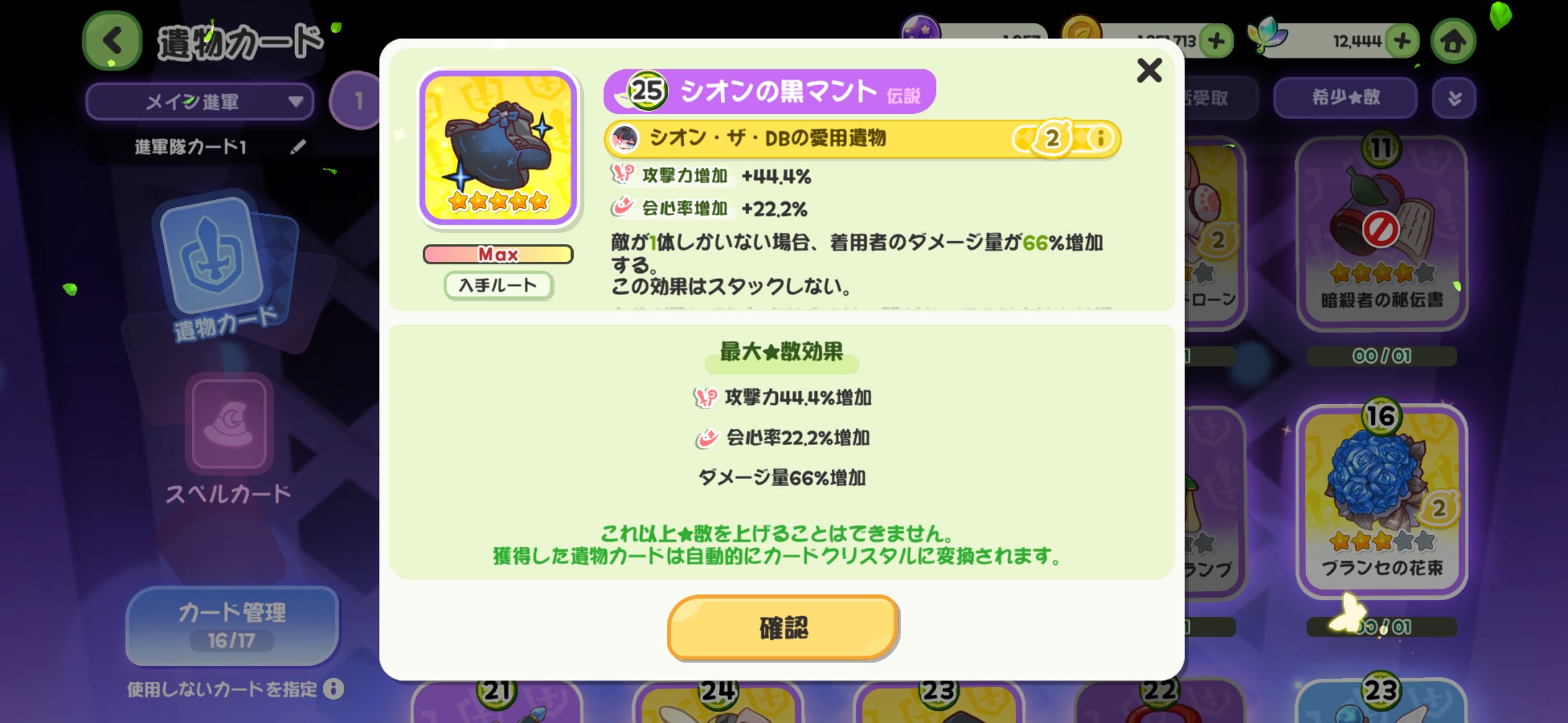Expand the メイン進軍 dropdown
This screenshot has height=723, width=1568.
200,101
